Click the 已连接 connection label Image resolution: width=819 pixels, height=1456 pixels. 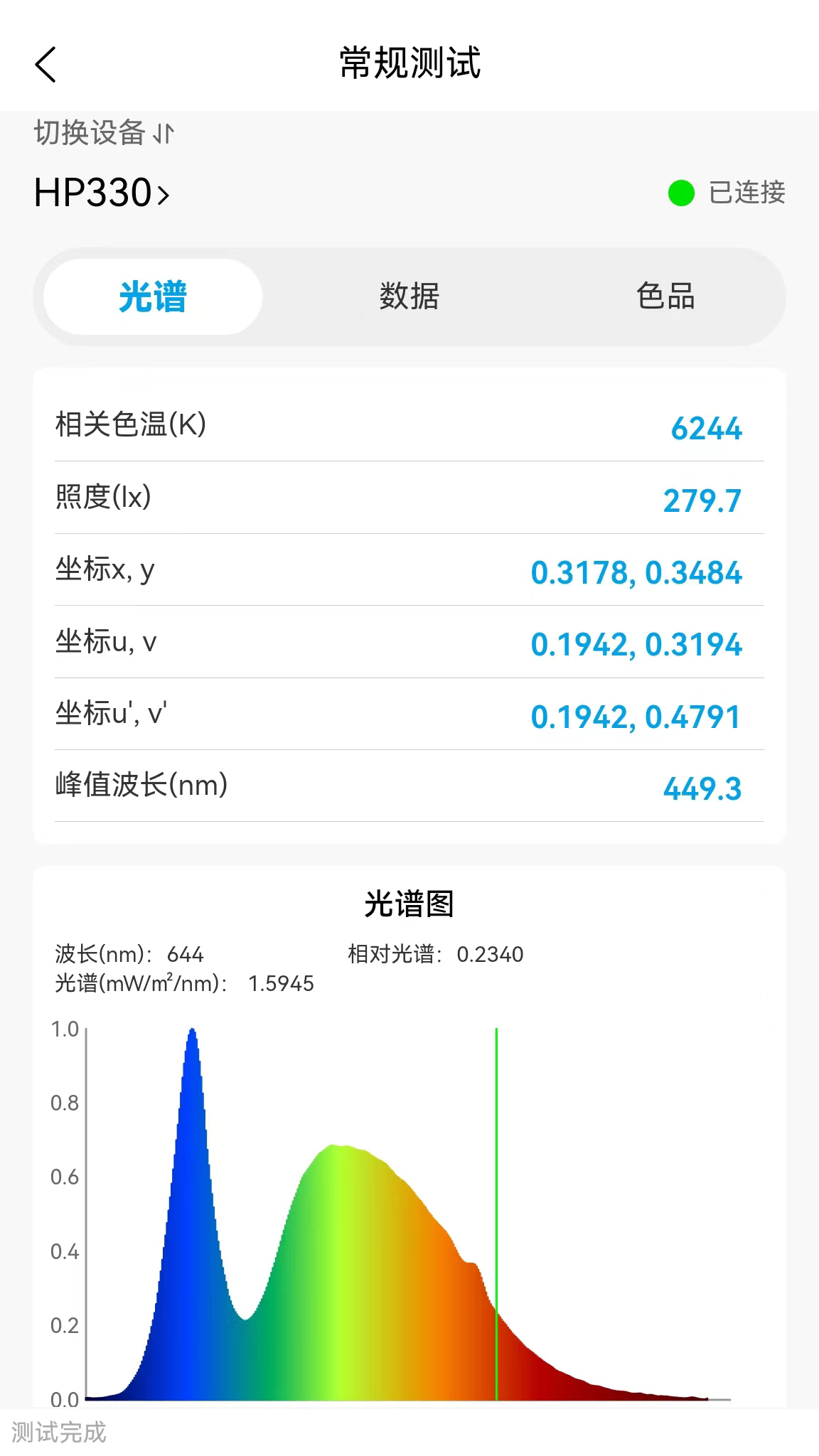click(746, 193)
